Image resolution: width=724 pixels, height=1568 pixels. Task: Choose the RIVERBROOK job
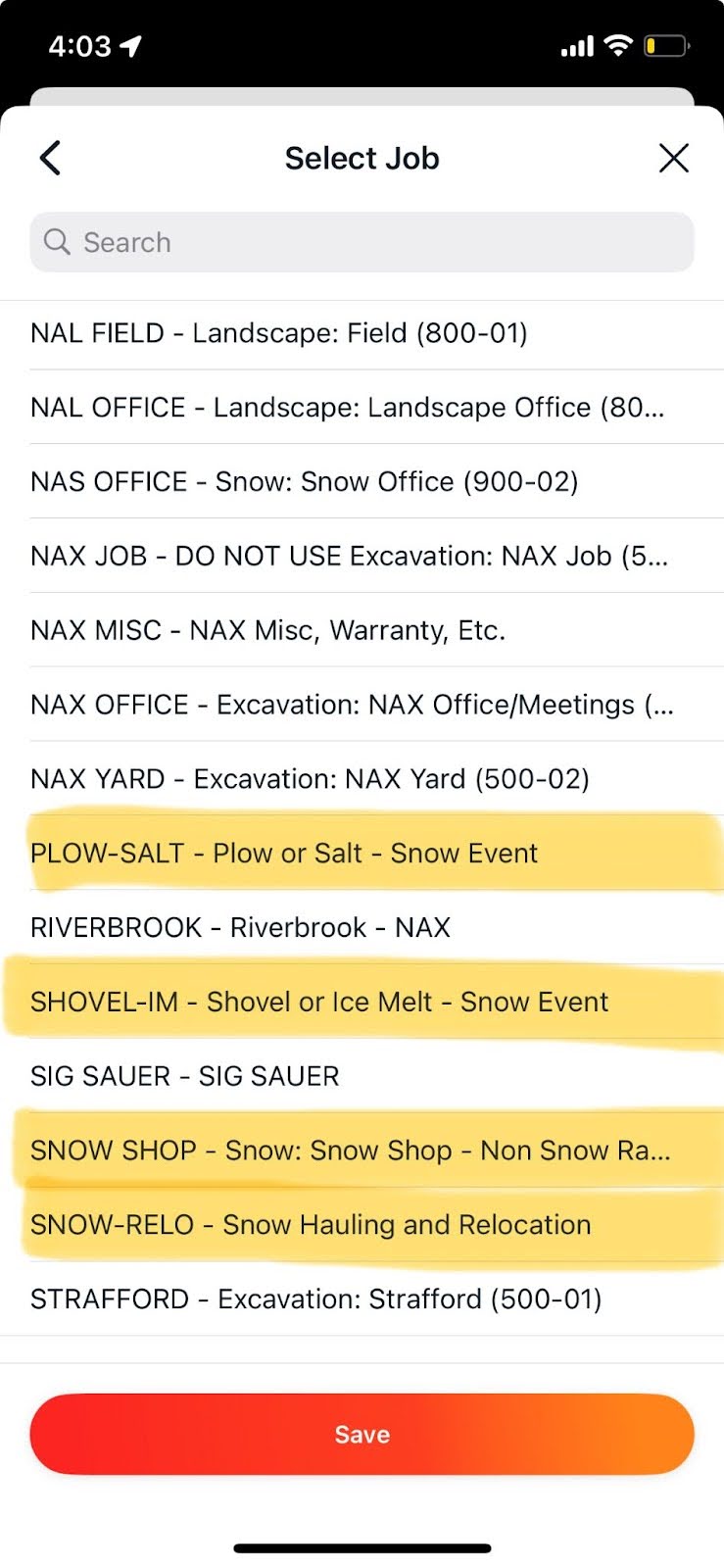pyautogui.click(x=241, y=927)
